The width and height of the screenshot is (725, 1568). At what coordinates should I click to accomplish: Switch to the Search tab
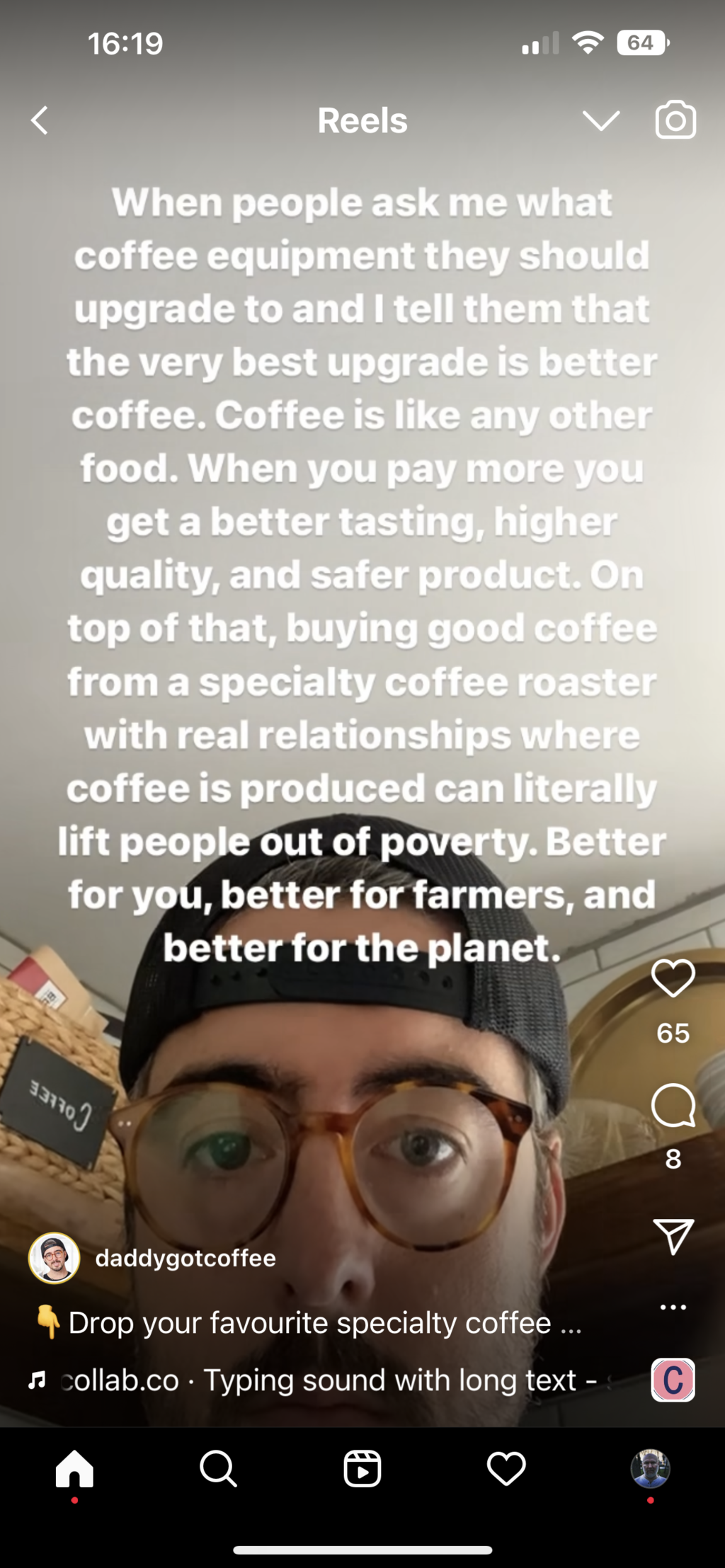(218, 1469)
